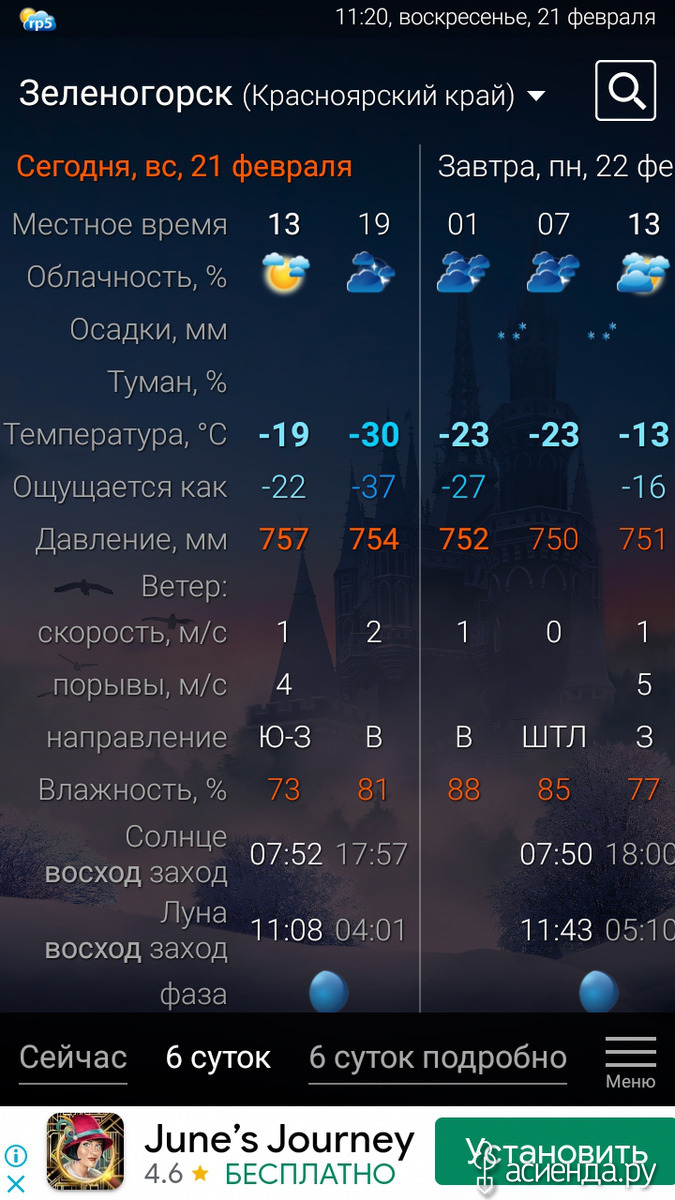Tap Установить in the June's Journey ad
The image size is (675, 1200).
pyautogui.click(x=556, y=1150)
